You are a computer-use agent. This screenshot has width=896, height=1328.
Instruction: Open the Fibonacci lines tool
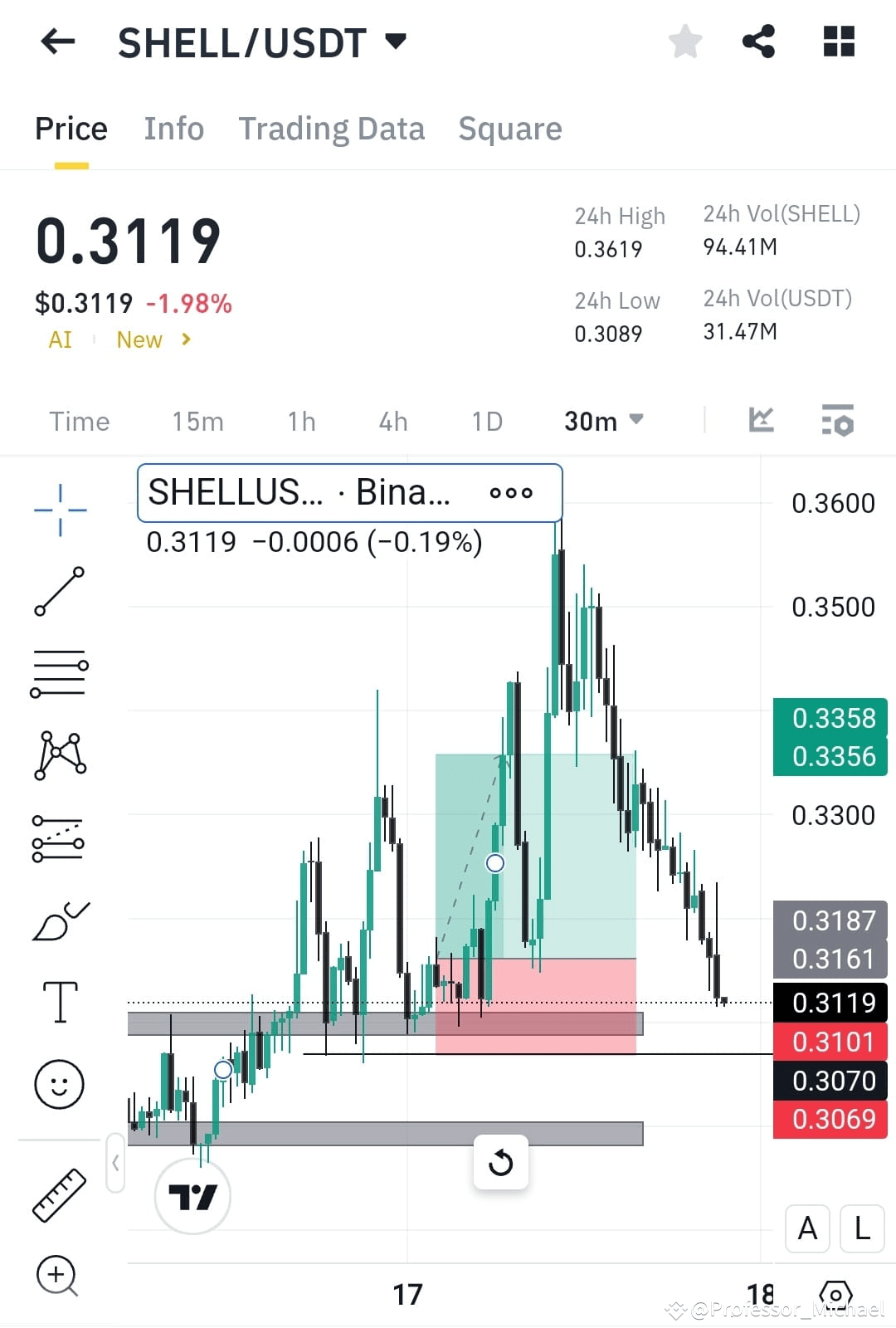60,672
